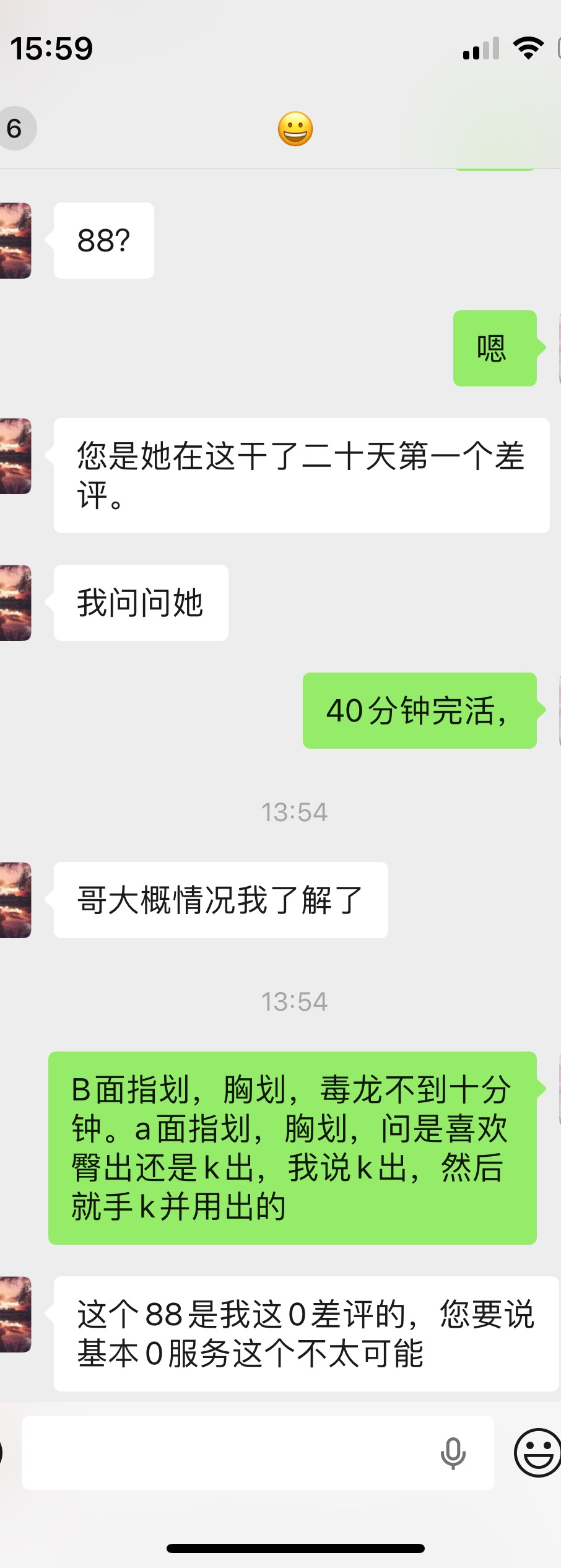Screen dimensions: 561x1568
Task: Open contact avatar beside "我问问她" message
Action: pyautogui.click(x=15, y=603)
